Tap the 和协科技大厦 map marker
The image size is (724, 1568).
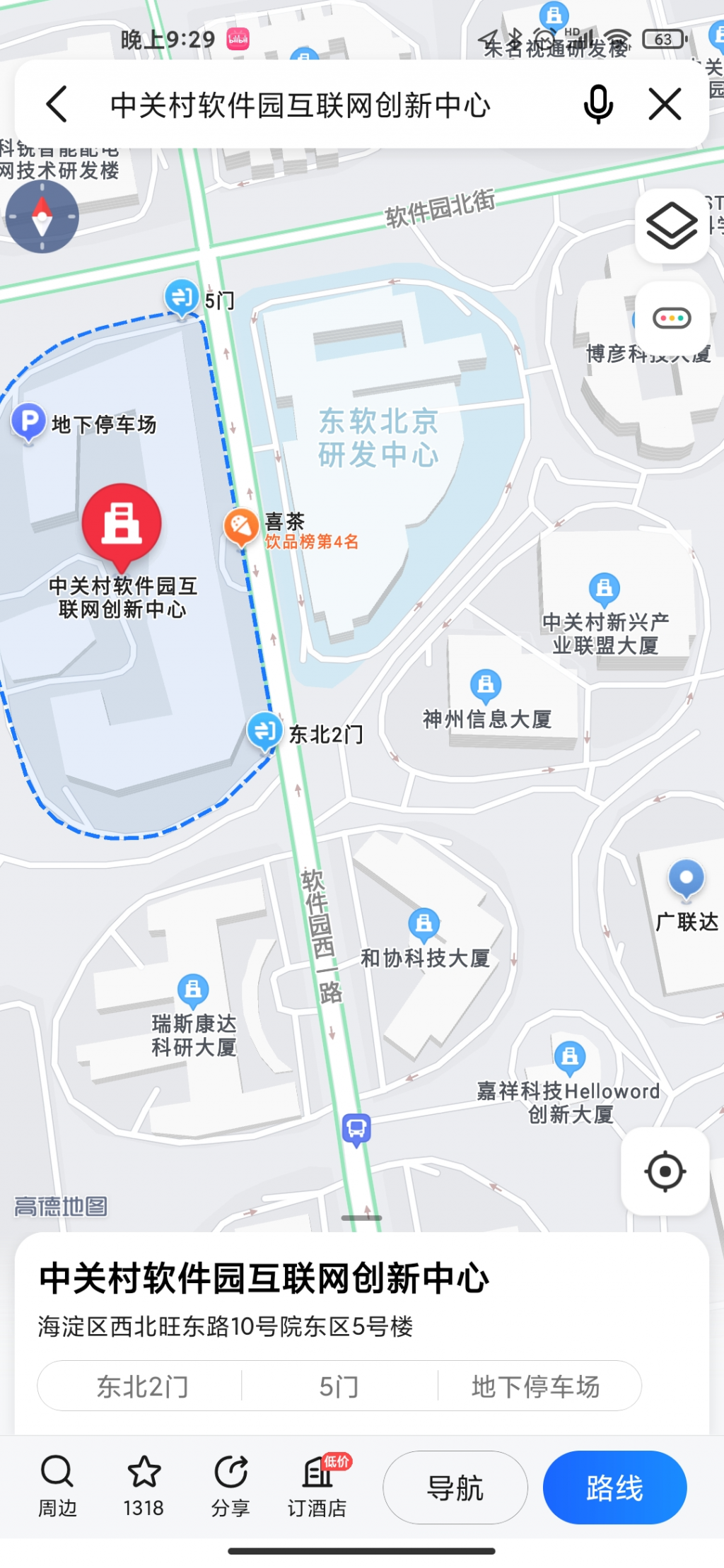(x=424, y=924)
